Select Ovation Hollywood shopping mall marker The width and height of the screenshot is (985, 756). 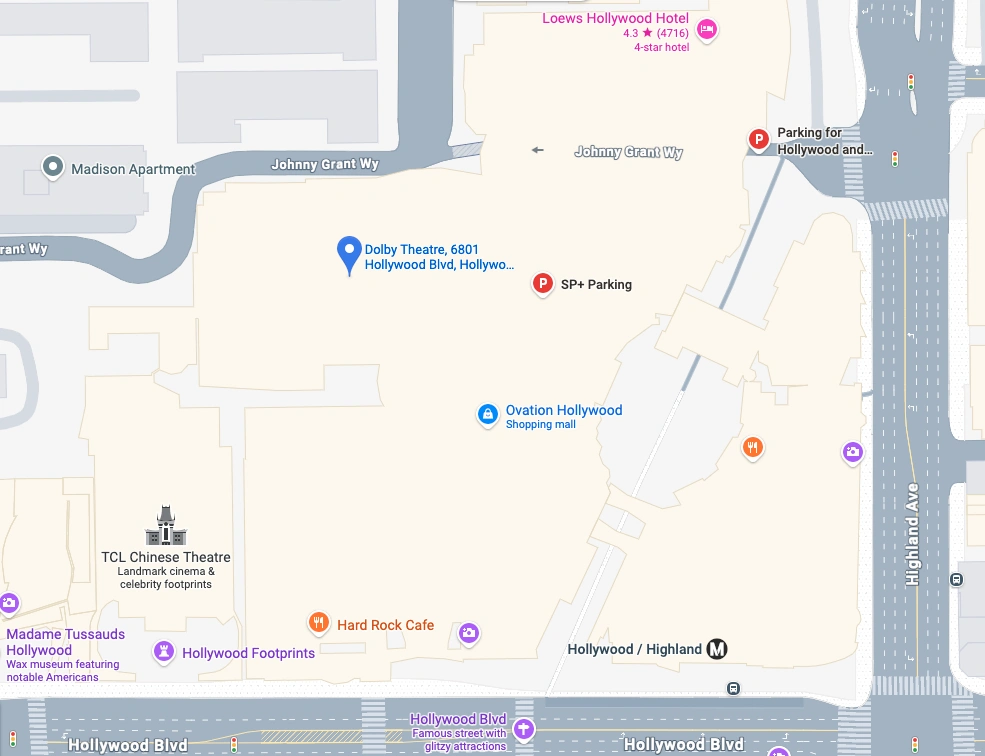(x=487, y=414)
